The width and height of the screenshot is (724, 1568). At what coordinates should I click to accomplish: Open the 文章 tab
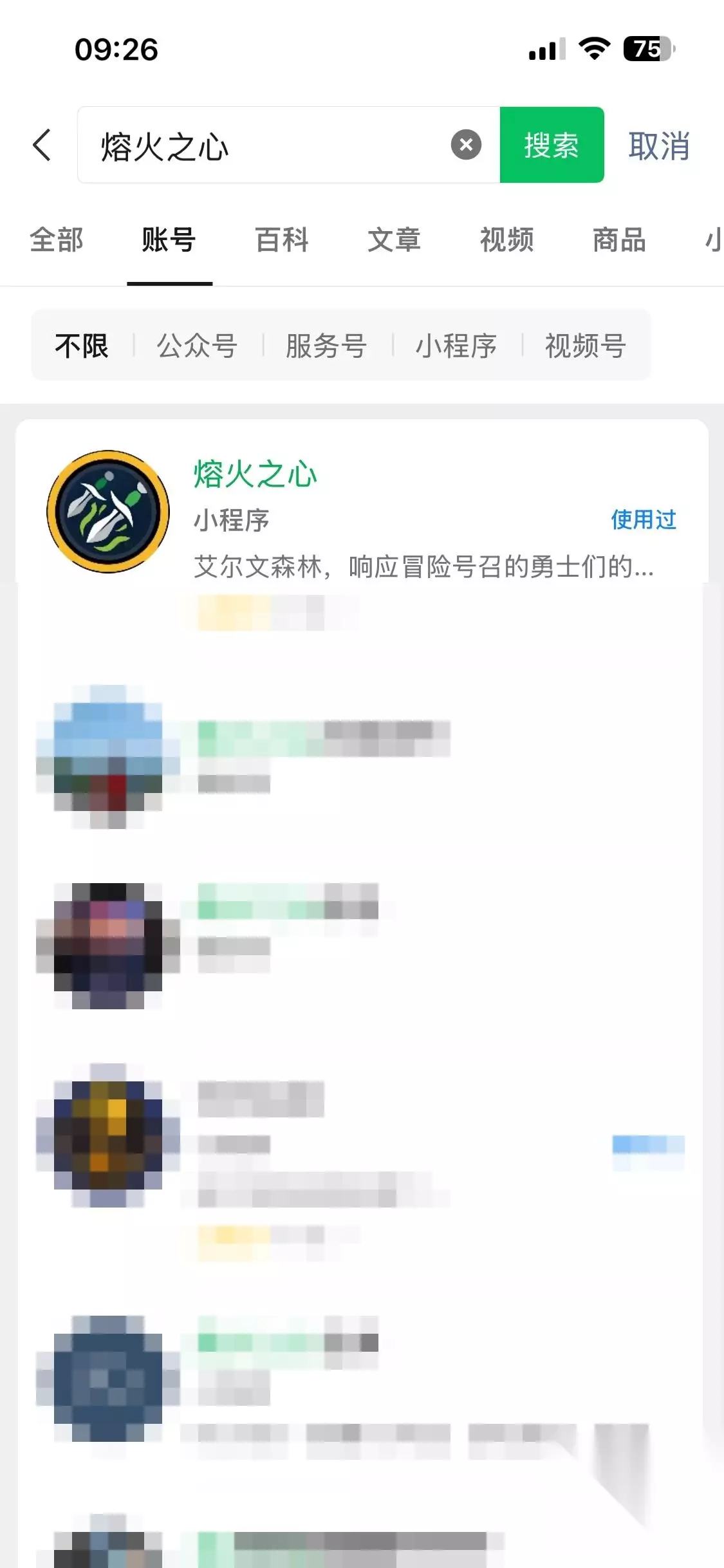click(394, 240)
